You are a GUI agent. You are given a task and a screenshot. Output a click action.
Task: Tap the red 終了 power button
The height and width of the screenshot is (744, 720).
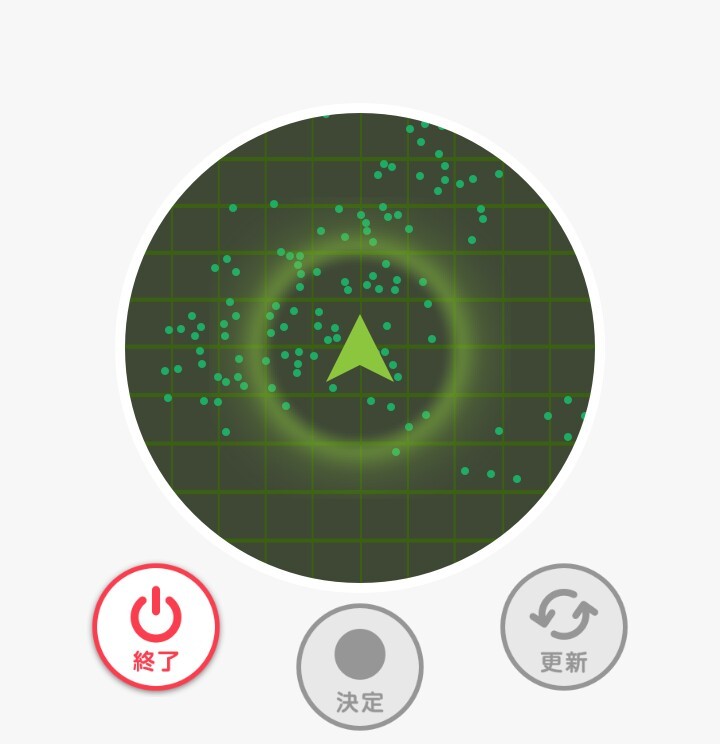pyautogui.click(x=156, y=627)
